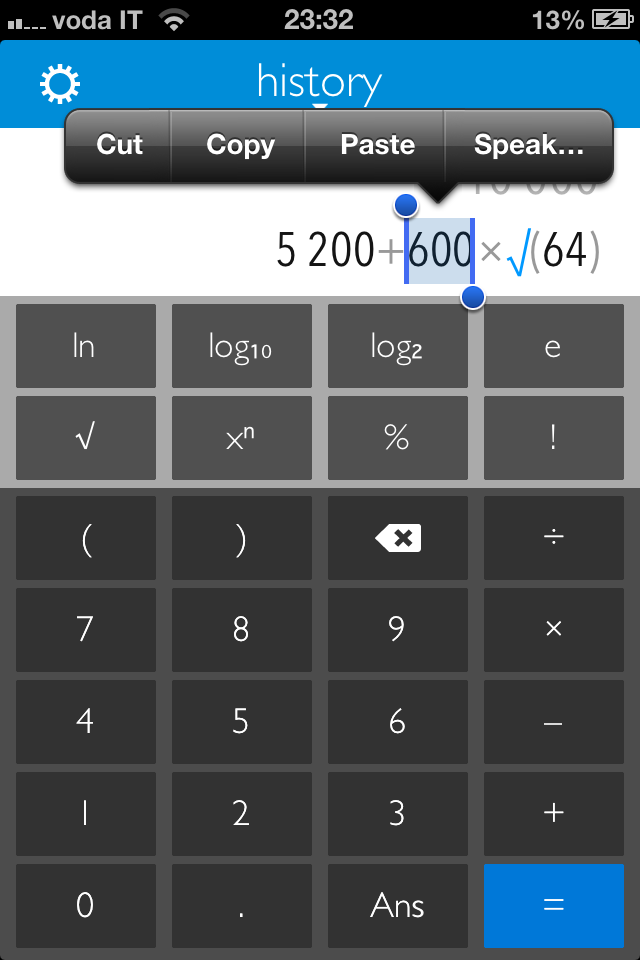The height and width of the screenshot is (960, 640).
Task: Insert the log2 function
Action: (397, 346)
